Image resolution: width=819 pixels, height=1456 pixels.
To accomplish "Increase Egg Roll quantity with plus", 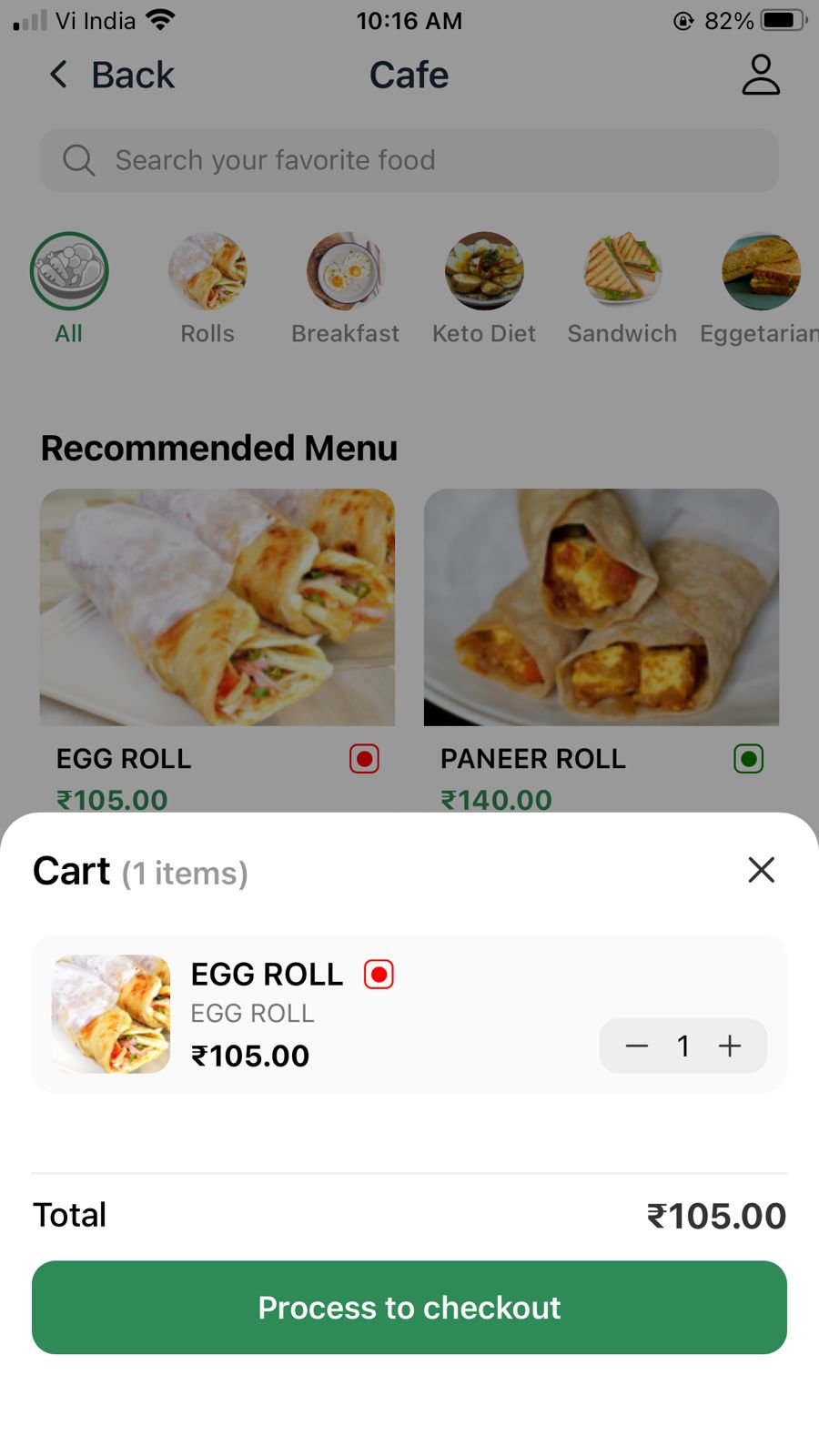I will coord(730,1046).
